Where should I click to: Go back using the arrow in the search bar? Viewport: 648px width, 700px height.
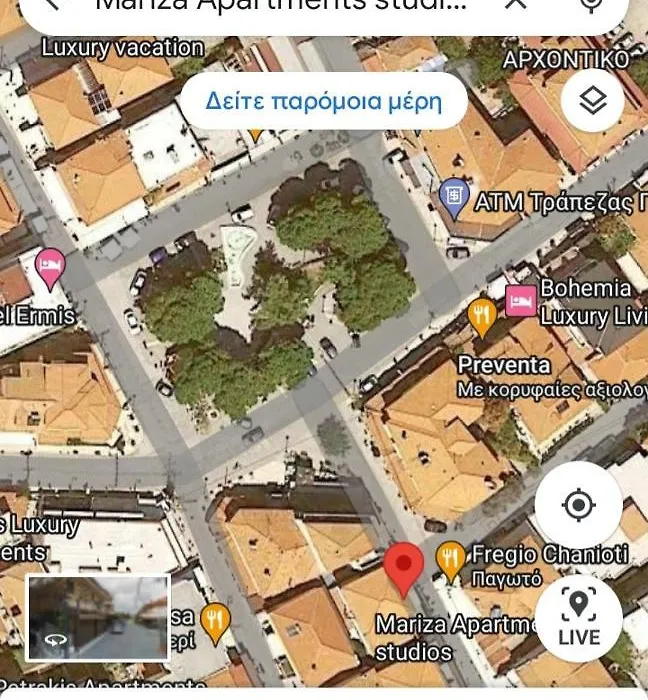(52, 4)
